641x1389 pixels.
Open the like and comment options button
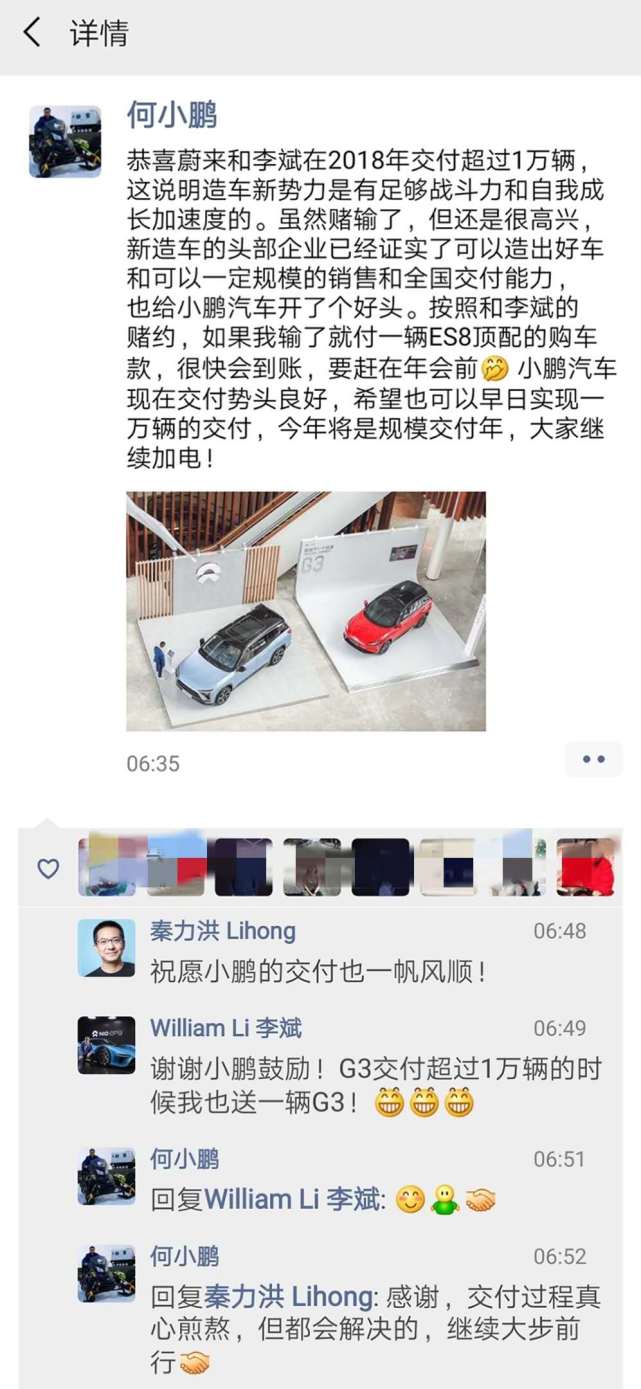pyautogui.click(x=593, y=760)
